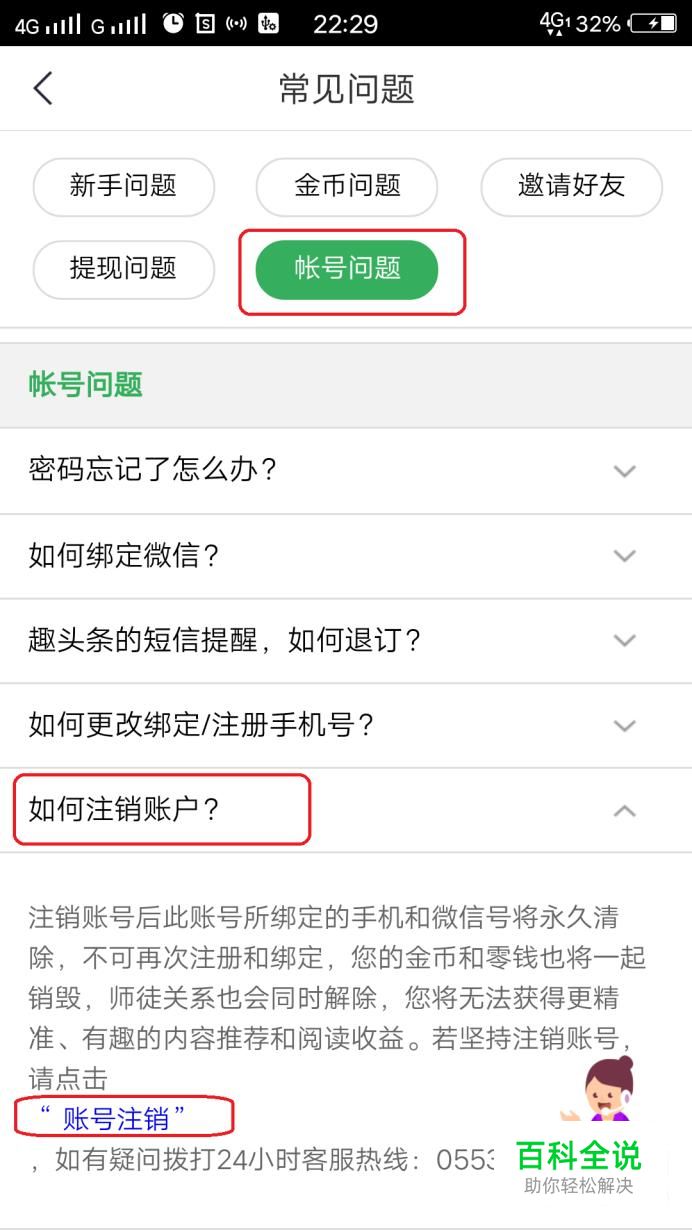Tap the green 帐号问题 chip
This screenshot has height=1230, width=692.
click(347, 269)
